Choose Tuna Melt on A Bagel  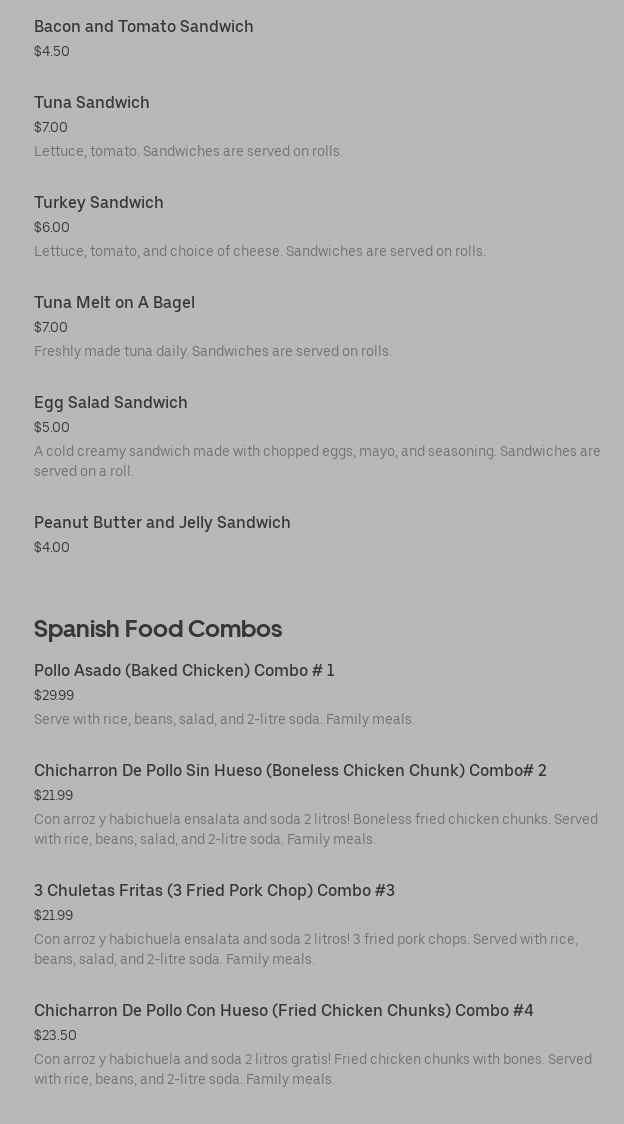[114, 303]
